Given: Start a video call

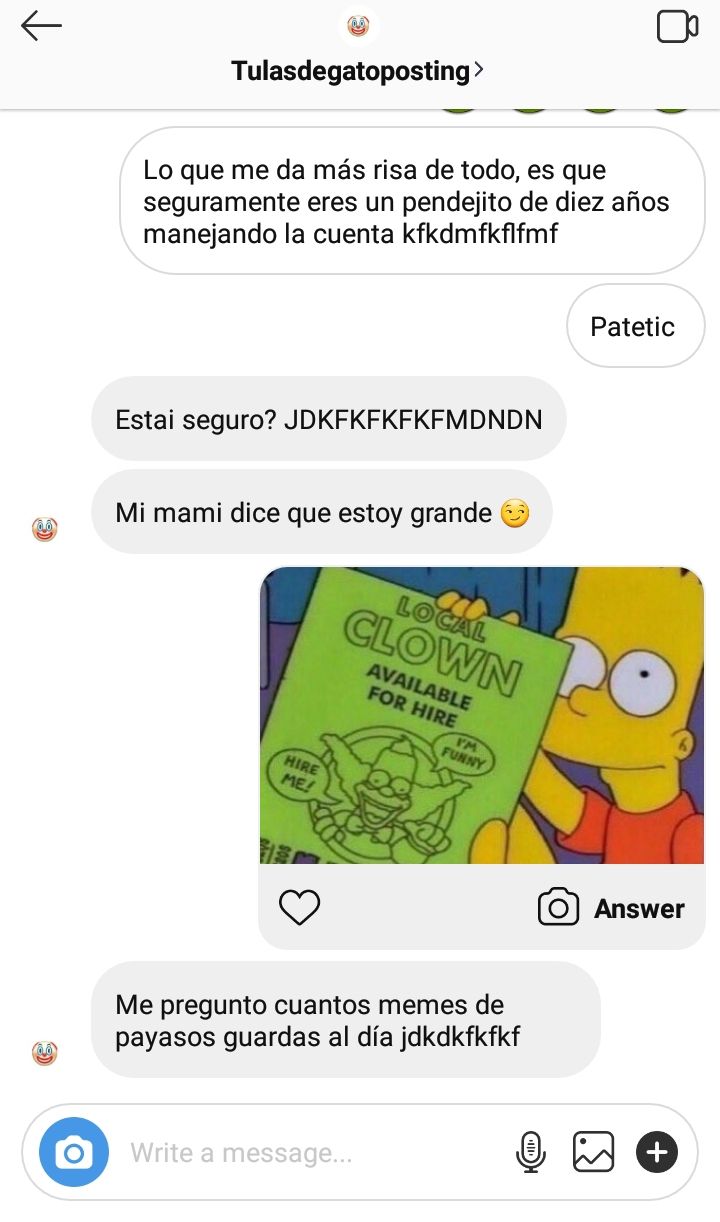Looking at the screenshot, I should (x=677, y=27).
